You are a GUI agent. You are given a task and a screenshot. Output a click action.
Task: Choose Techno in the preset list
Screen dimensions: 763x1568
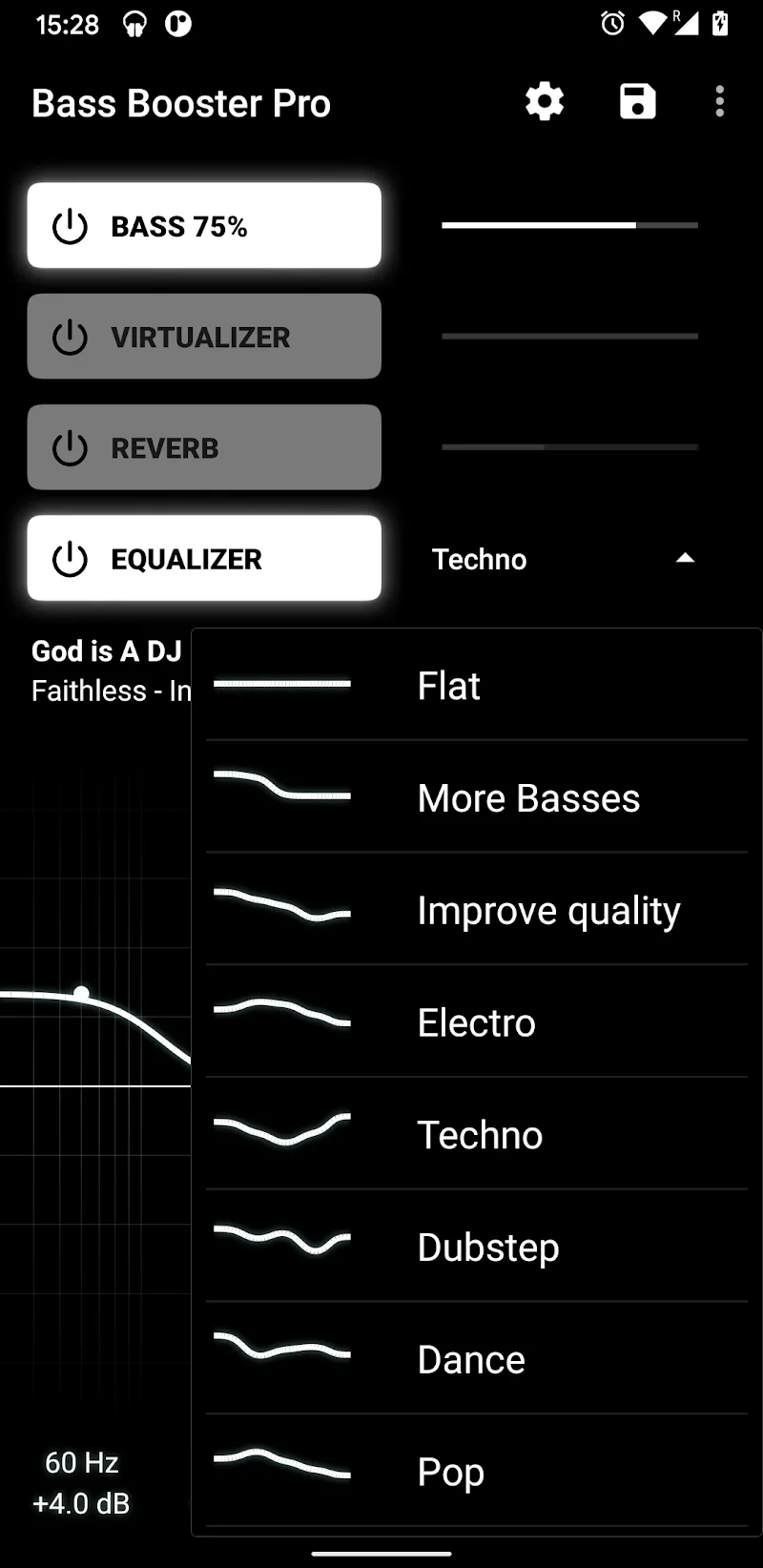477,1135
